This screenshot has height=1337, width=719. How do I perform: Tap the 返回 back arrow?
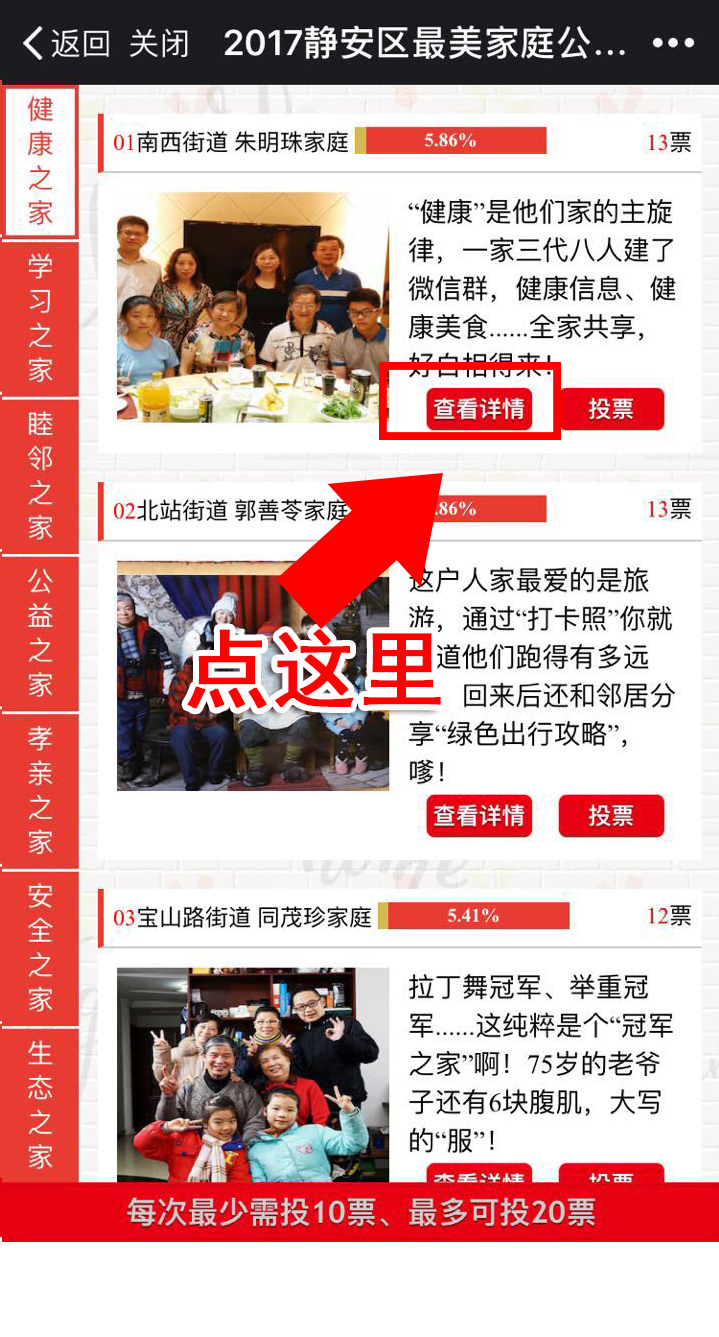click(x=65, y=43)
